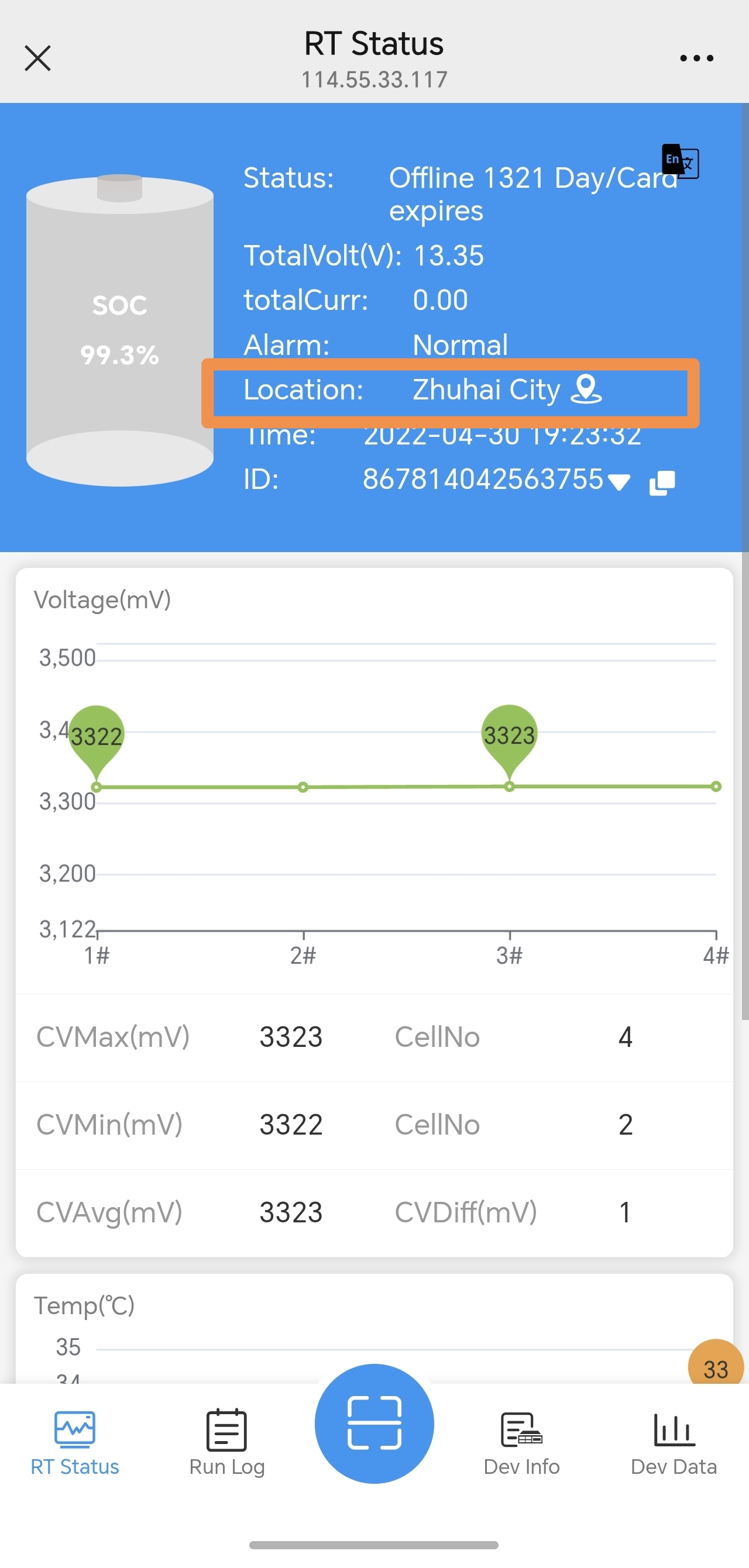
Task: Click the location pin next to Zhuhai City
Action: [x=586, y=390]
